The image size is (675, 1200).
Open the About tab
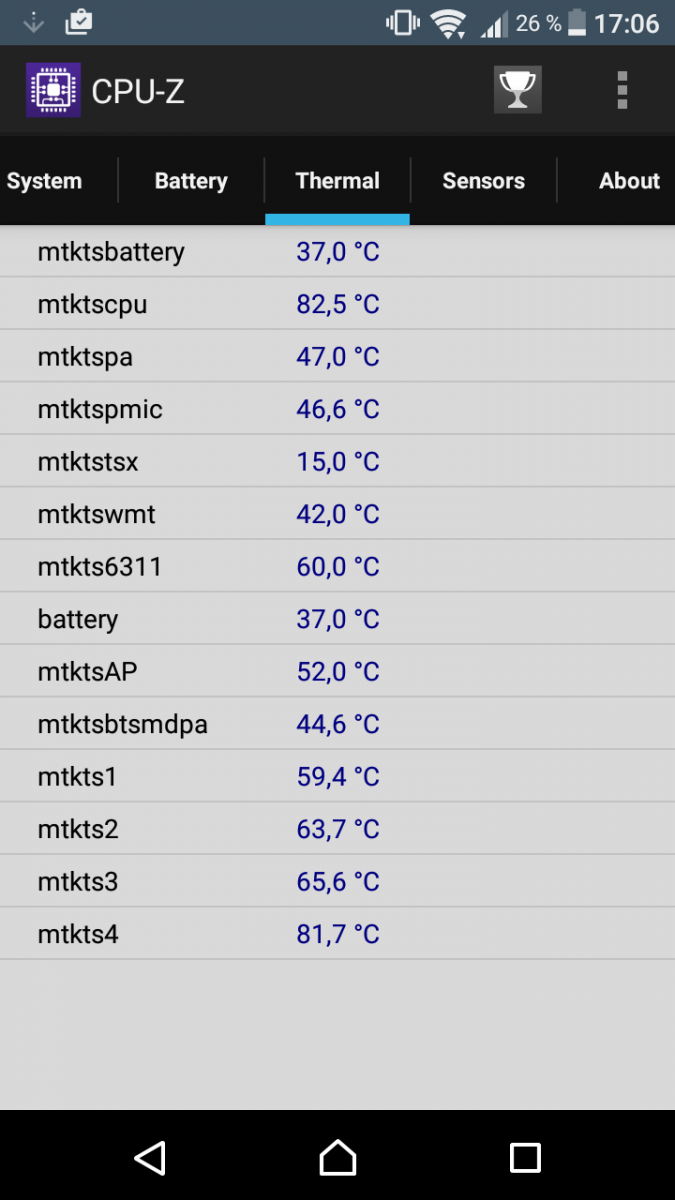pyautogui.click(x=628, y=181)
